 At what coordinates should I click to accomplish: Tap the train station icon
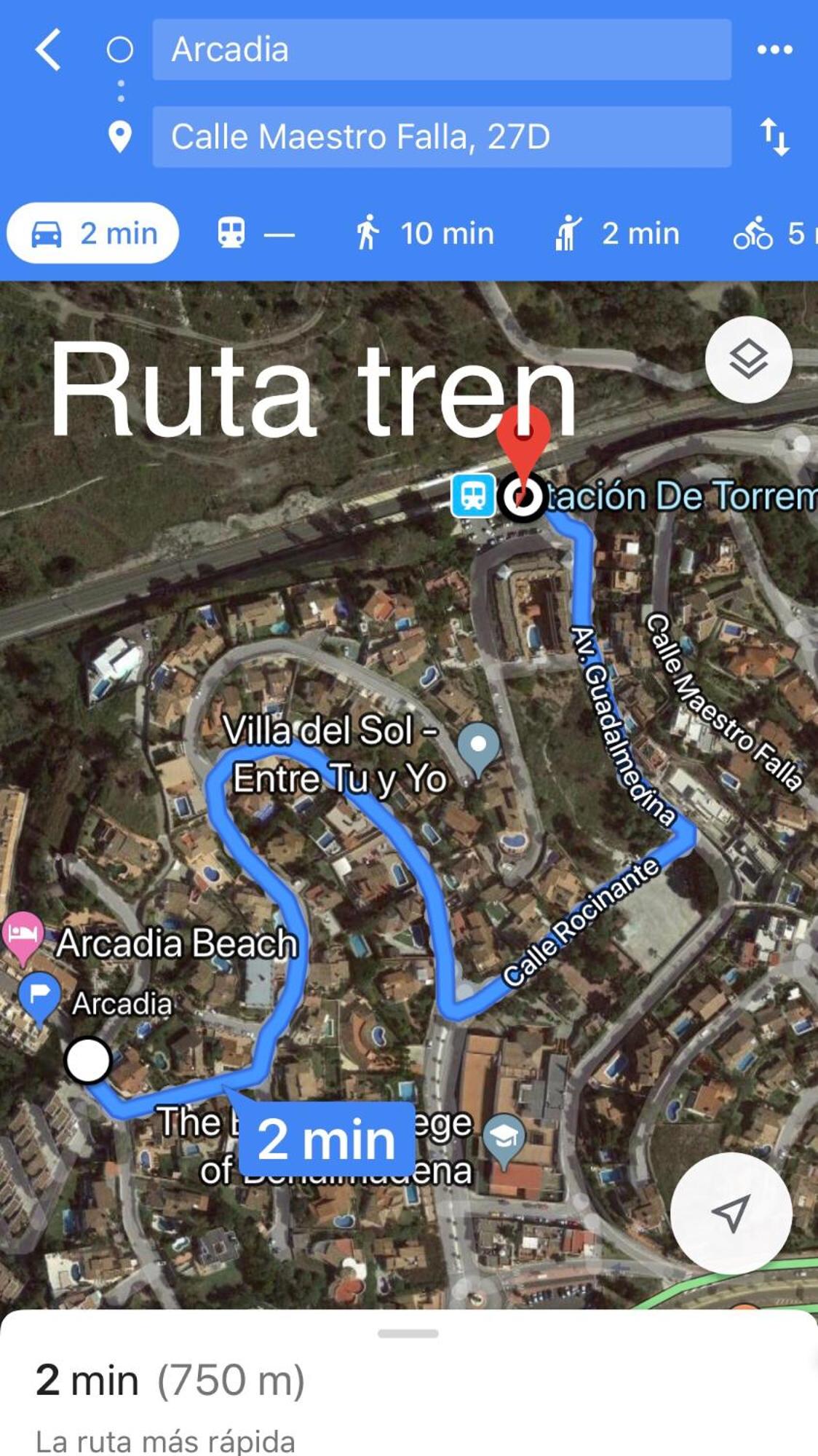pos(472,496)
